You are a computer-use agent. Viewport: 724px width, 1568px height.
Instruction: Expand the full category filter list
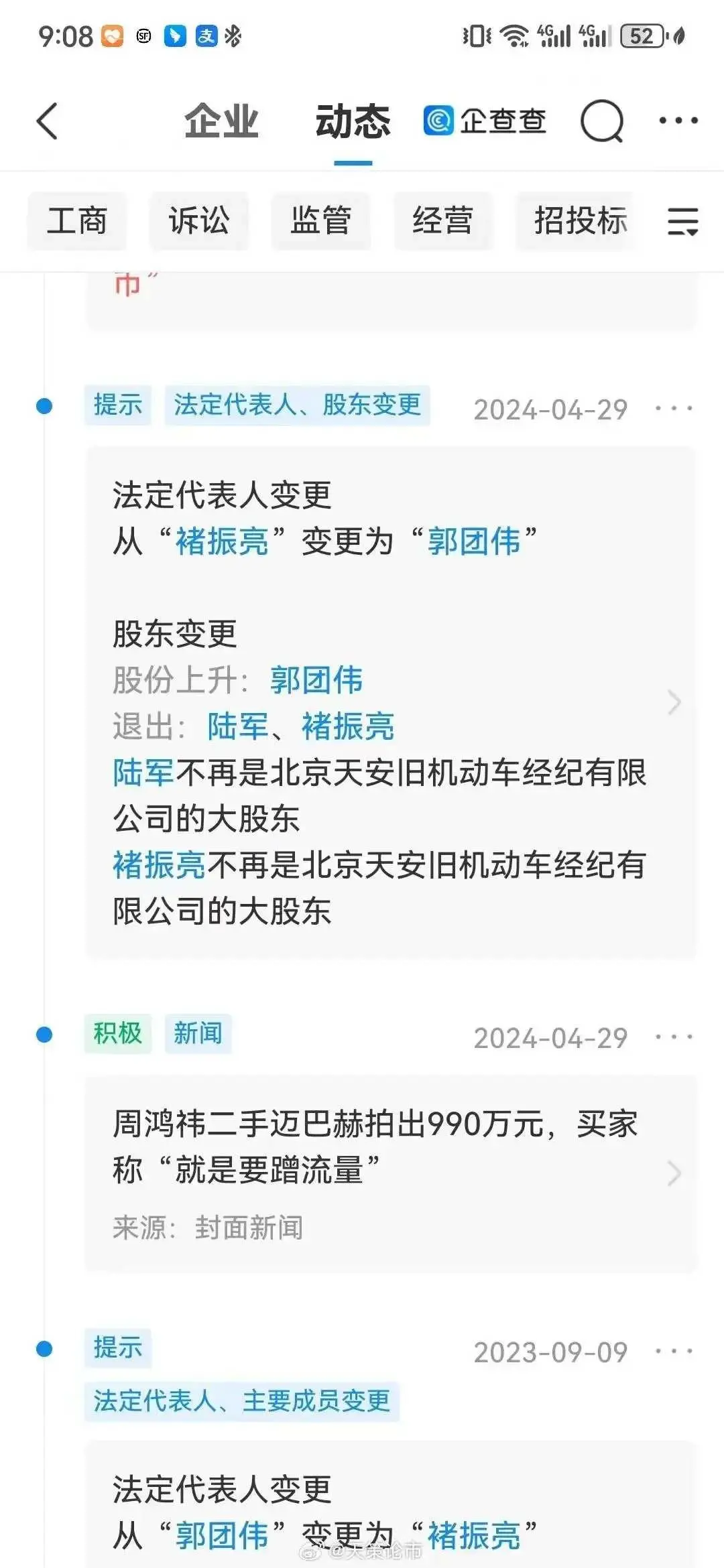click(x=682, y=221)
